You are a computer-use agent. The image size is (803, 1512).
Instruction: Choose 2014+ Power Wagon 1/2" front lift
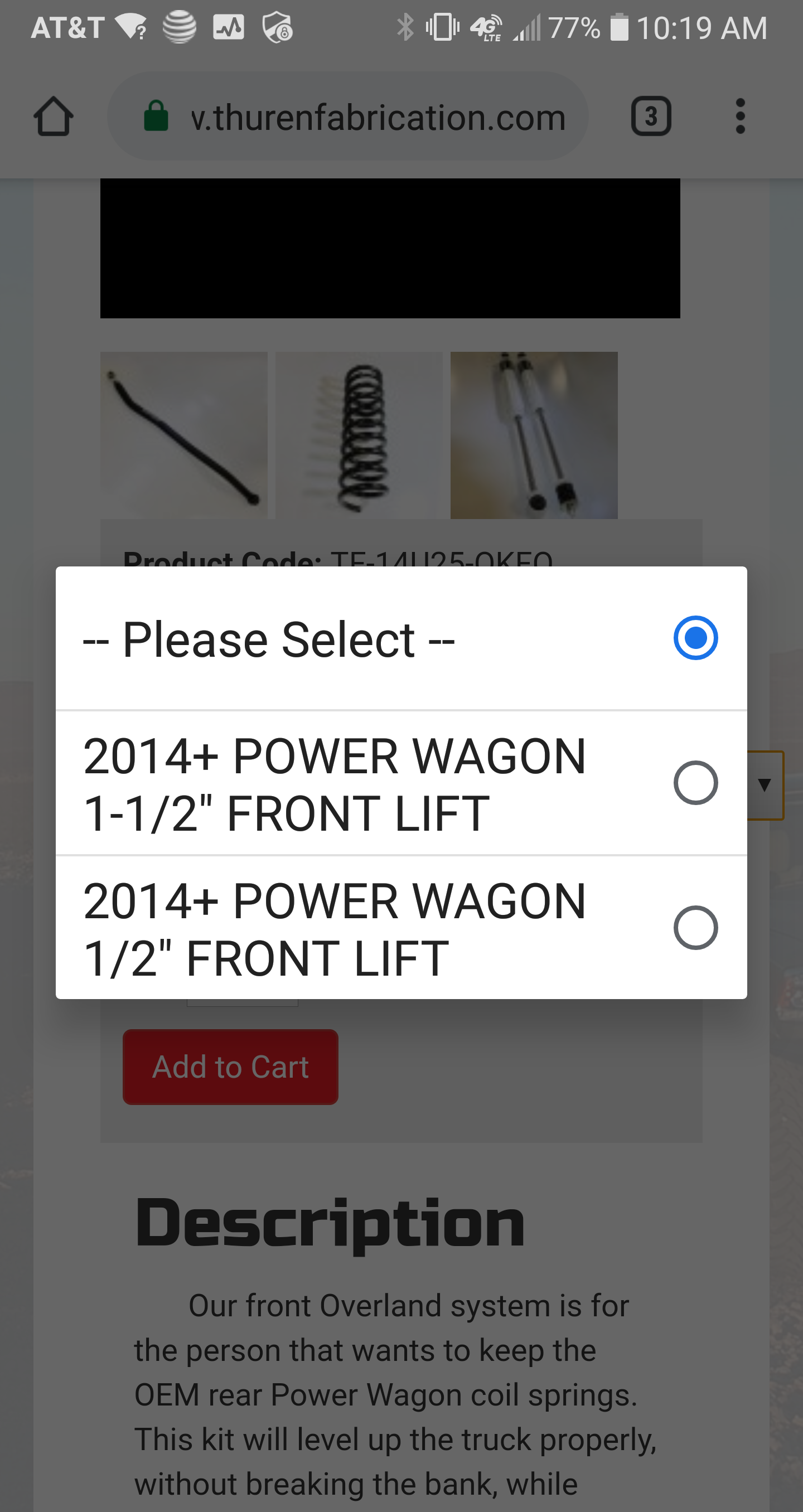[401, 928]
